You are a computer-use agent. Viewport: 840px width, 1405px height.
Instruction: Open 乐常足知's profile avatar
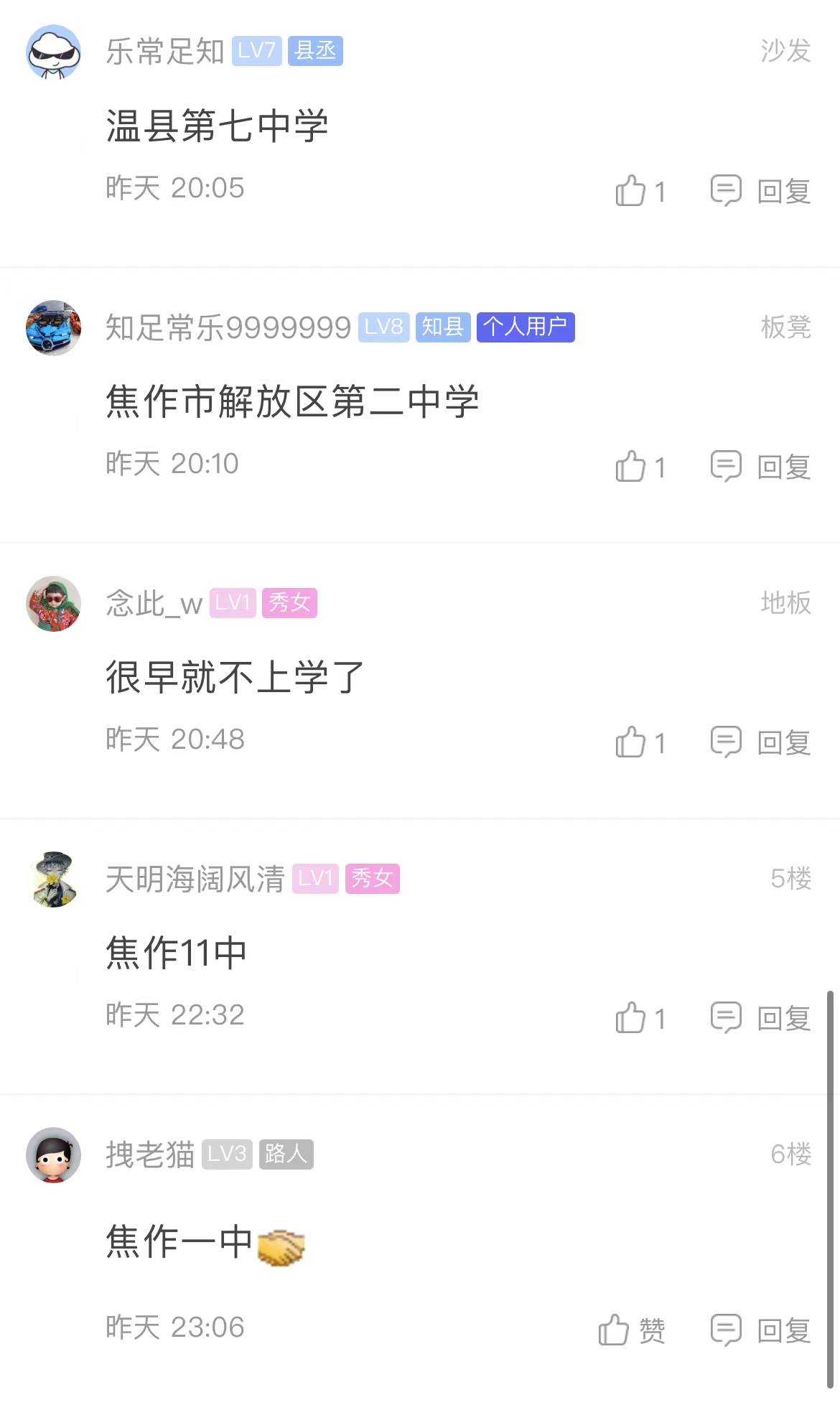click(x=53, y=52)
